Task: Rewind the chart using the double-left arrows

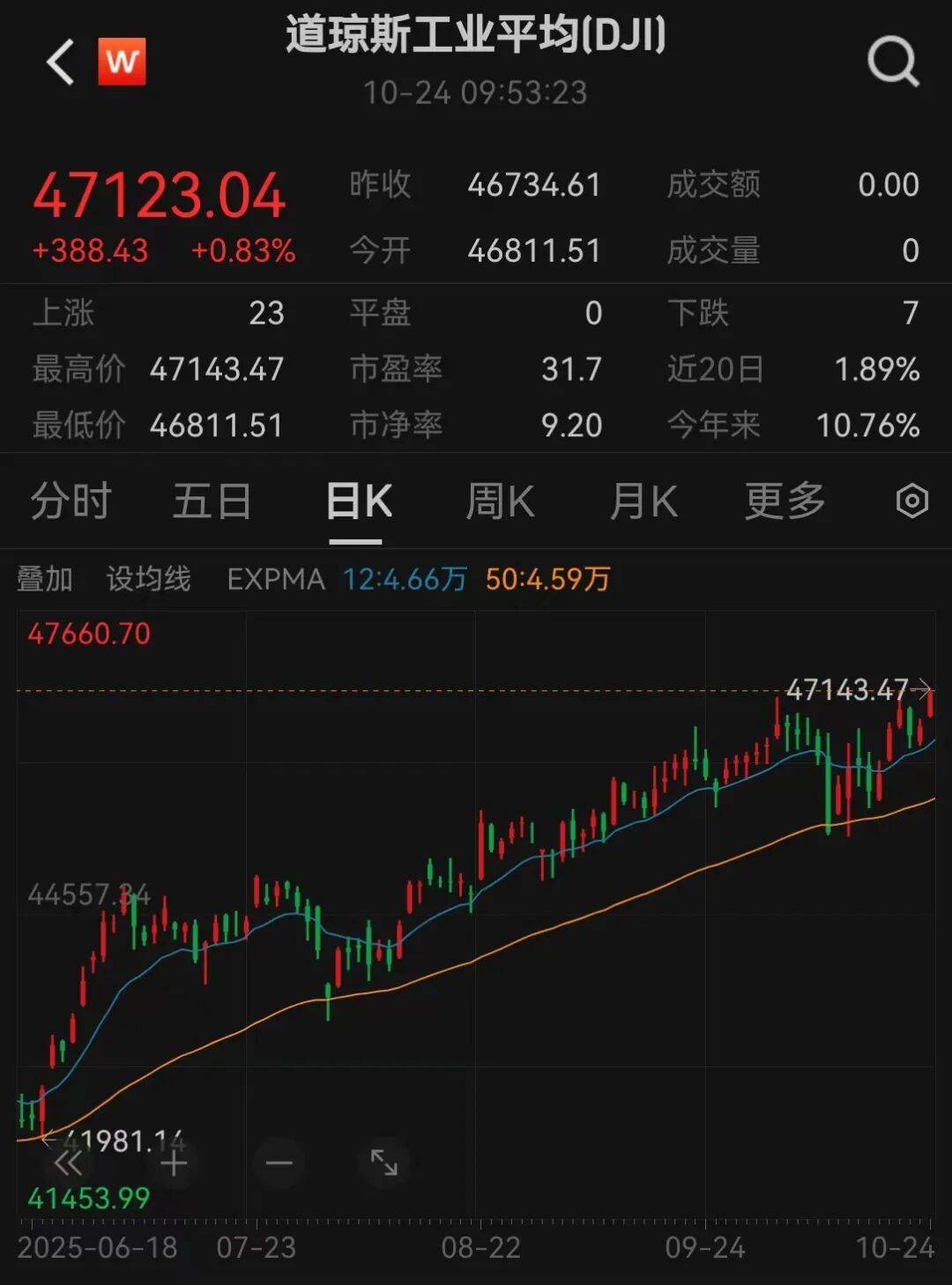Action: [x=67, y=1163]
